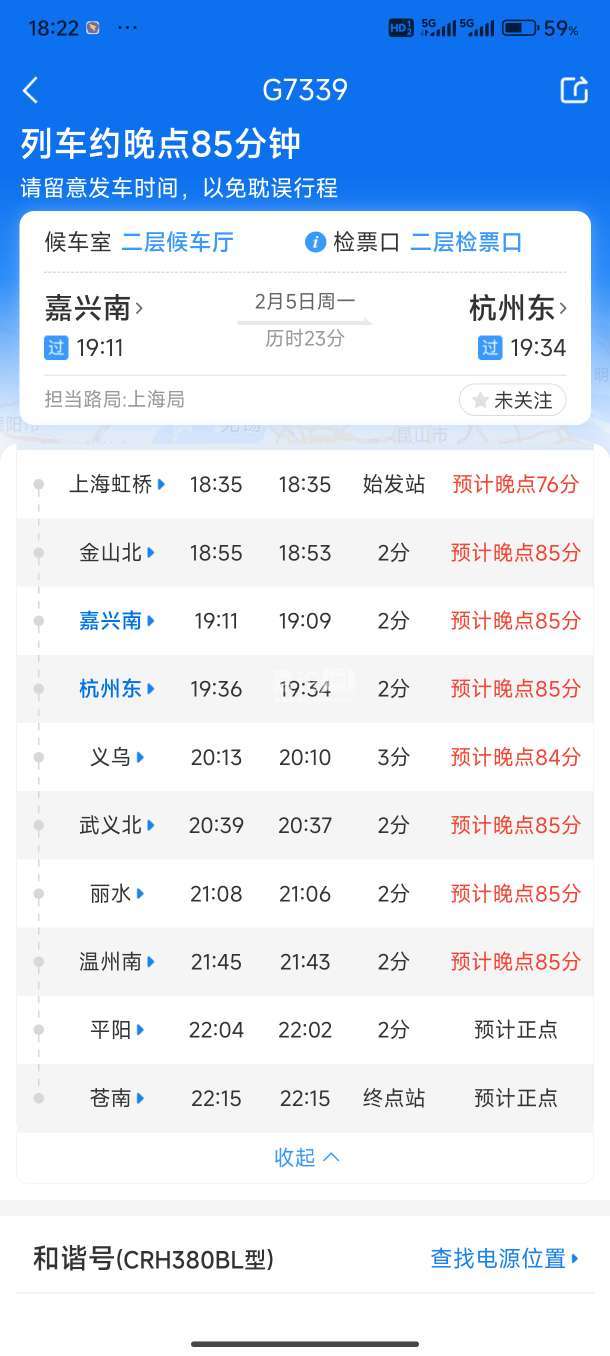Screen dimensions: 610x1356
Task: Open the 检票口 info icon
Action: (x=315, y=242)
